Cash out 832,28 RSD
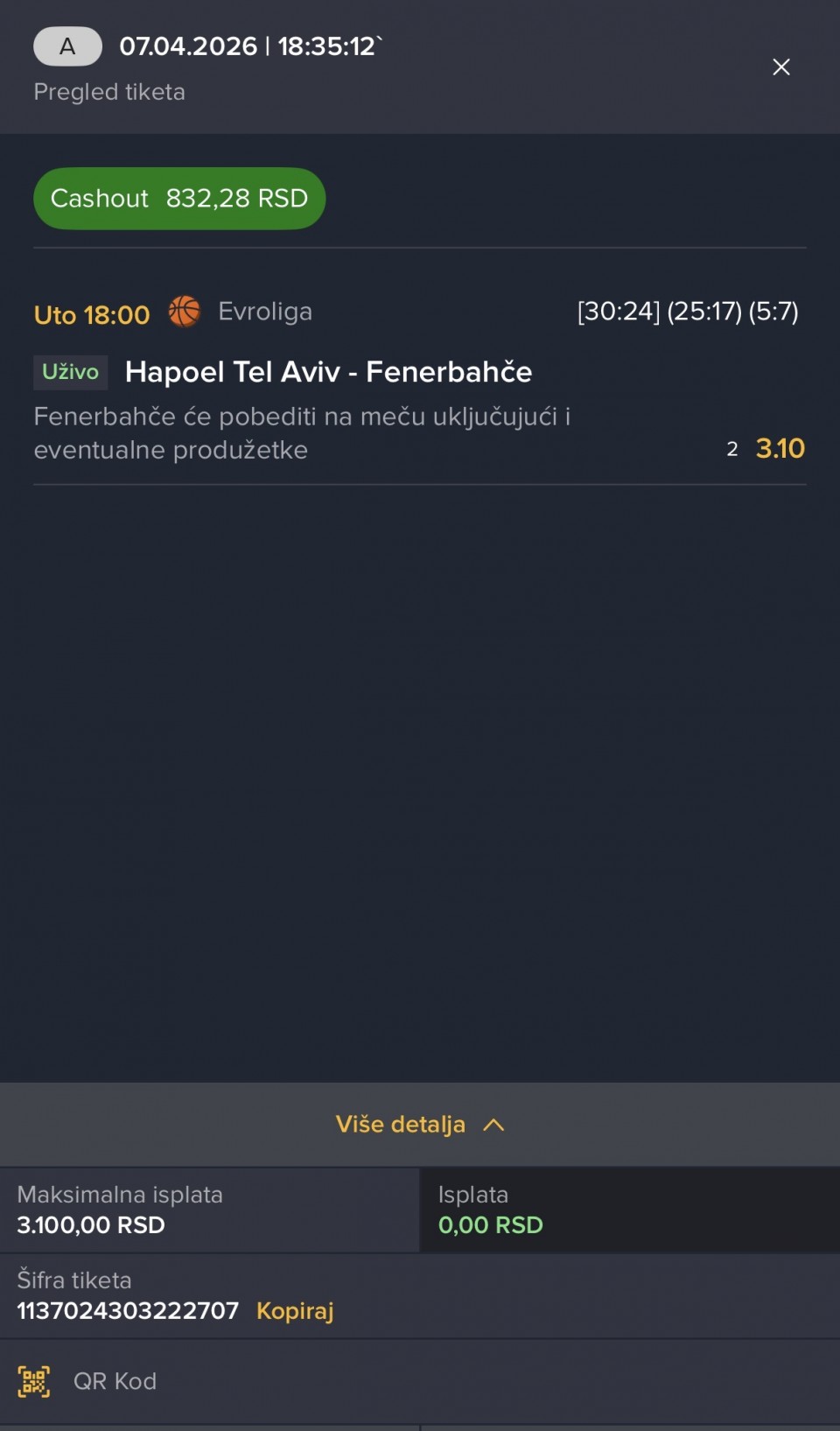The width and height of the screenshot is (840, 1431). (x=179, y=199)
